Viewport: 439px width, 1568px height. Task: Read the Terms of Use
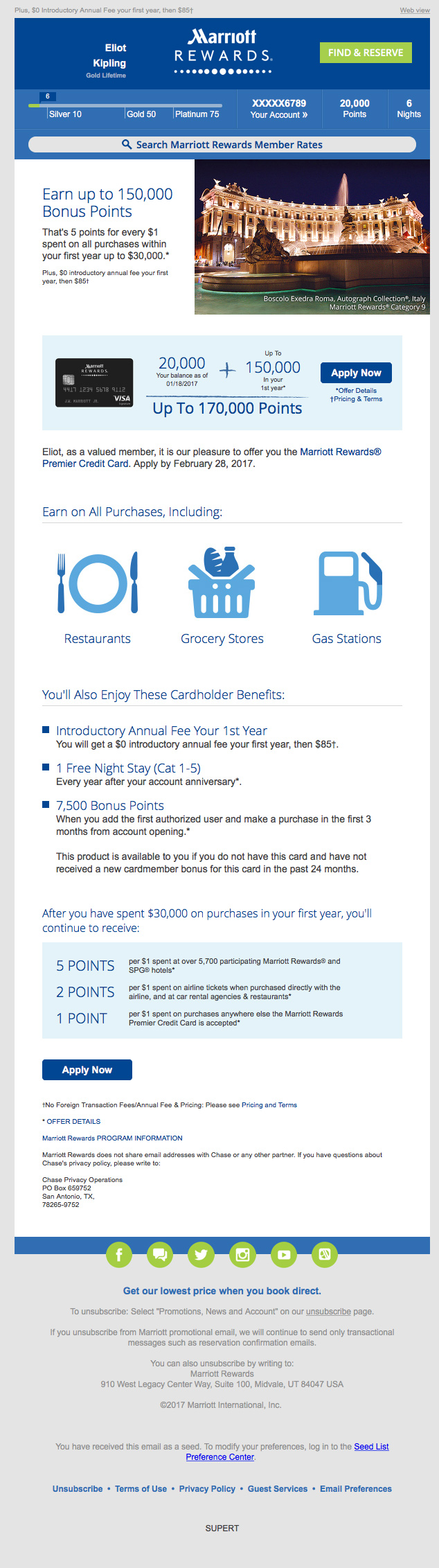click(x=141, y=1489)
